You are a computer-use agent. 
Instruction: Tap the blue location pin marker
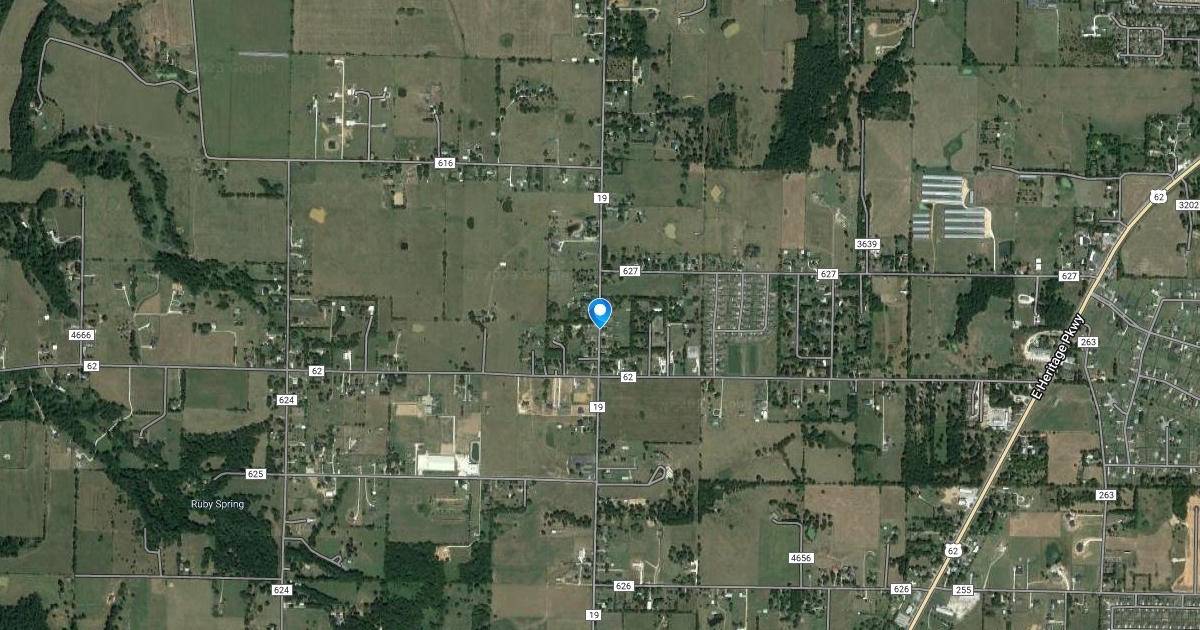600,312
